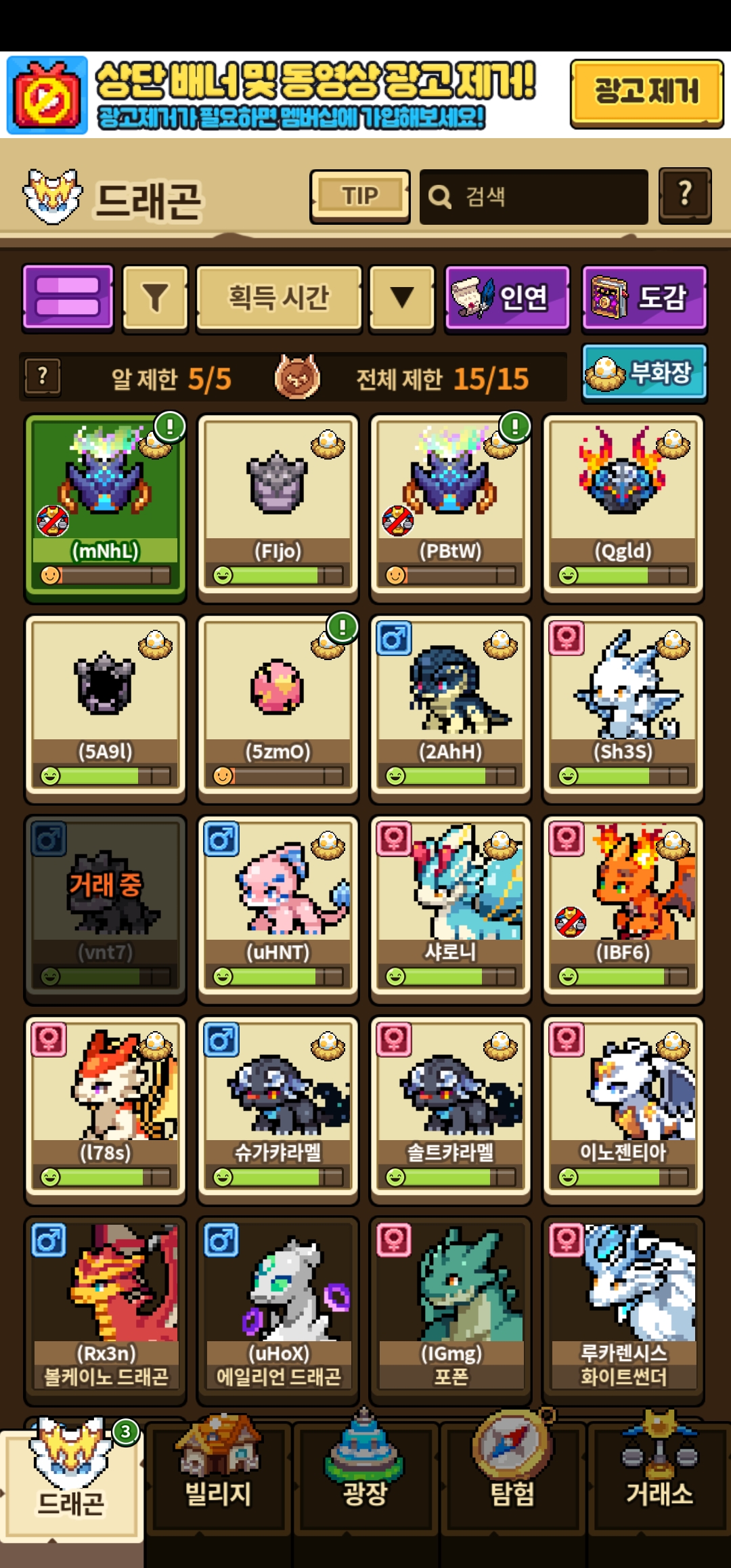731x1568 pixels.
Task: Select the (mNhL) dragon egg card
Action: tap(106, 508)
